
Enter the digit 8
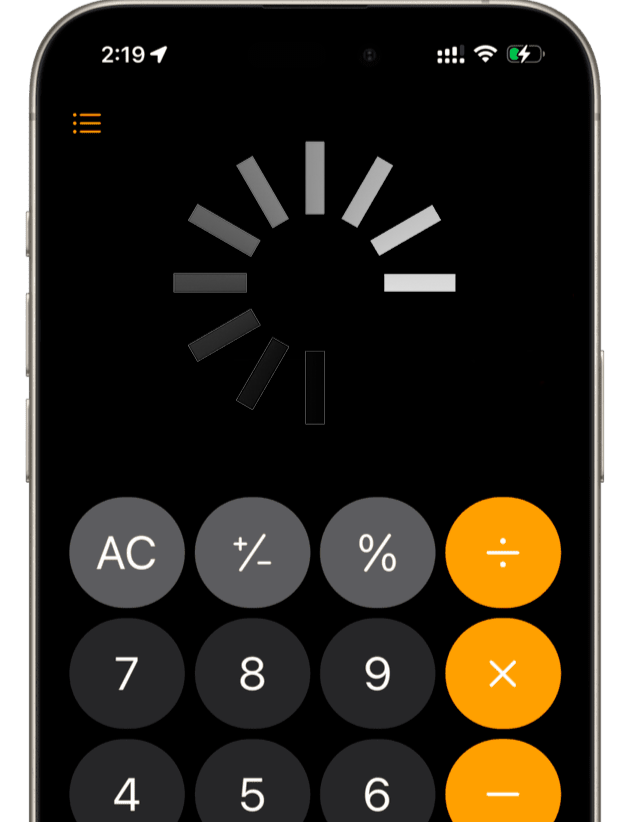(252, 674)
